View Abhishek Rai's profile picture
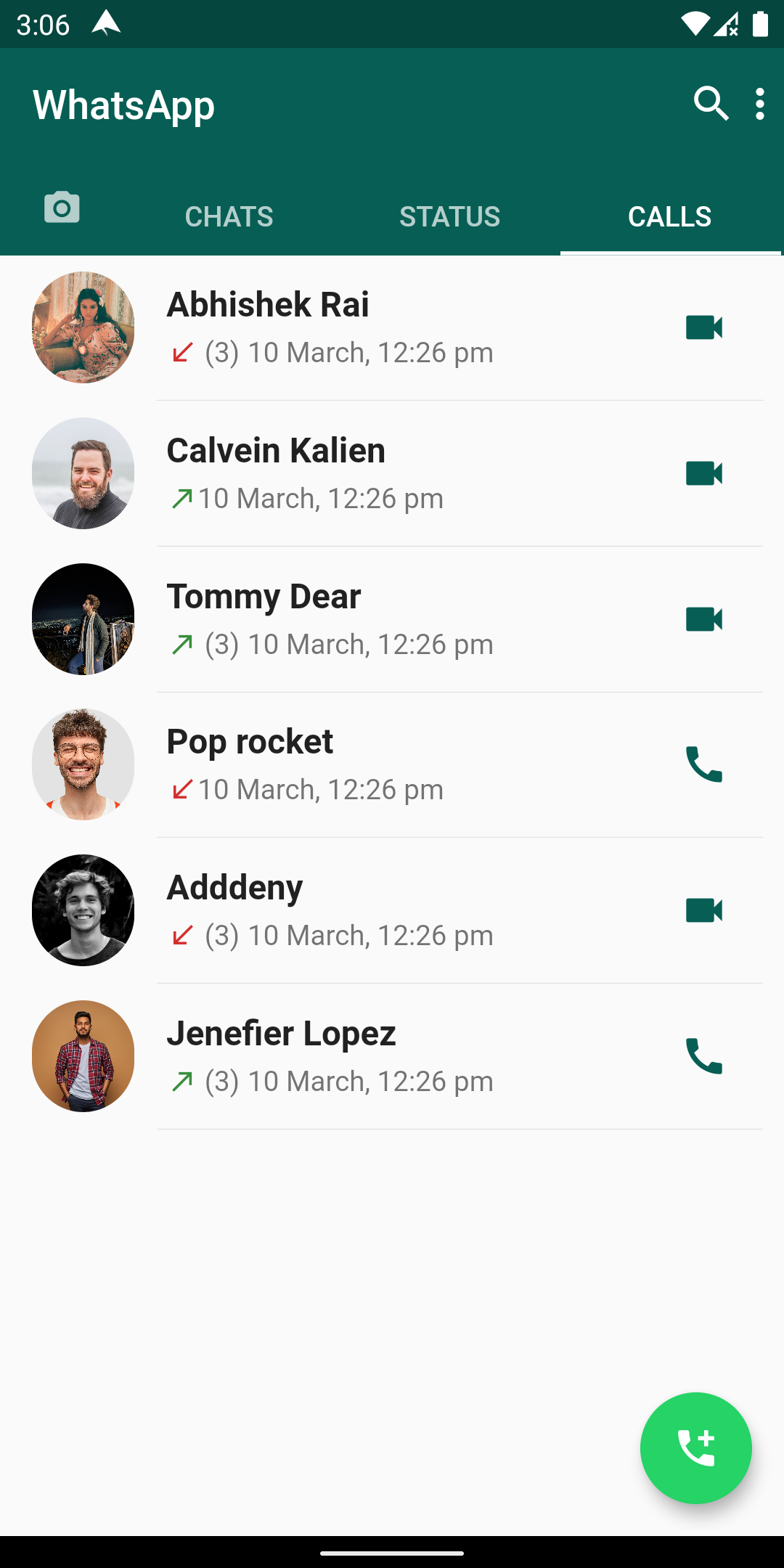Image resolution: width=784 pixels, height=1568 pixels. pos(83,327)
